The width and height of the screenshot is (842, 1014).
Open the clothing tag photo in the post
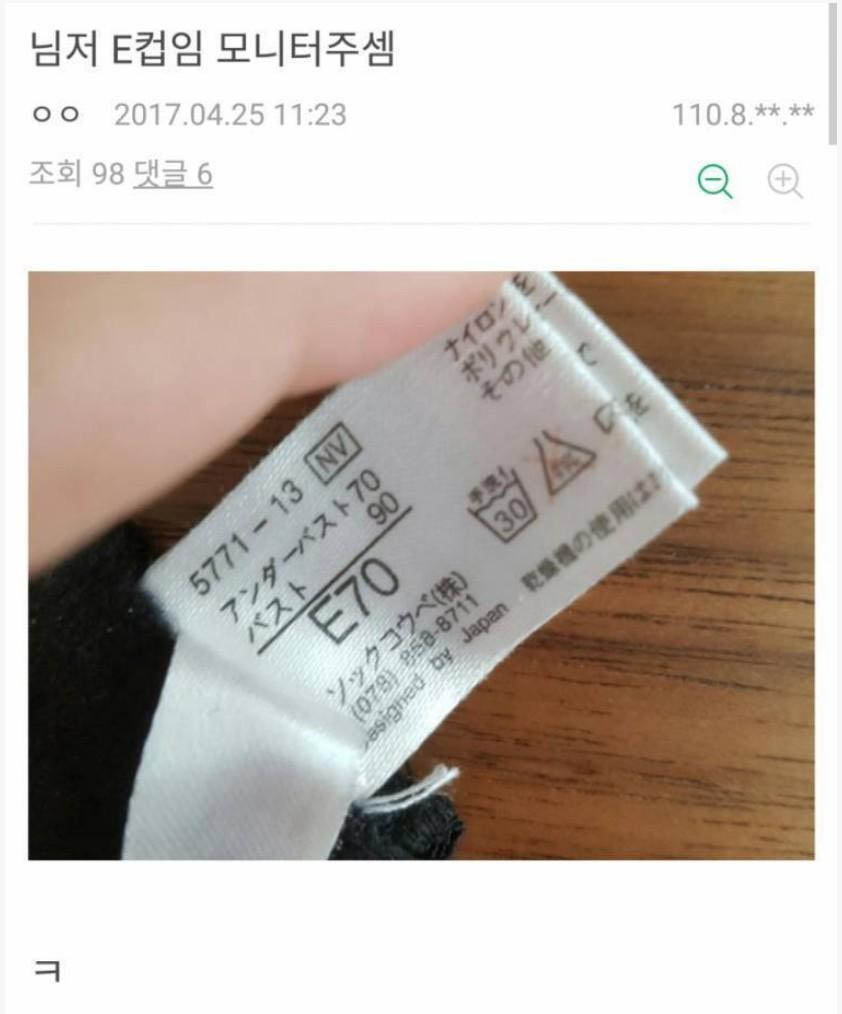[x=421, y=565]
